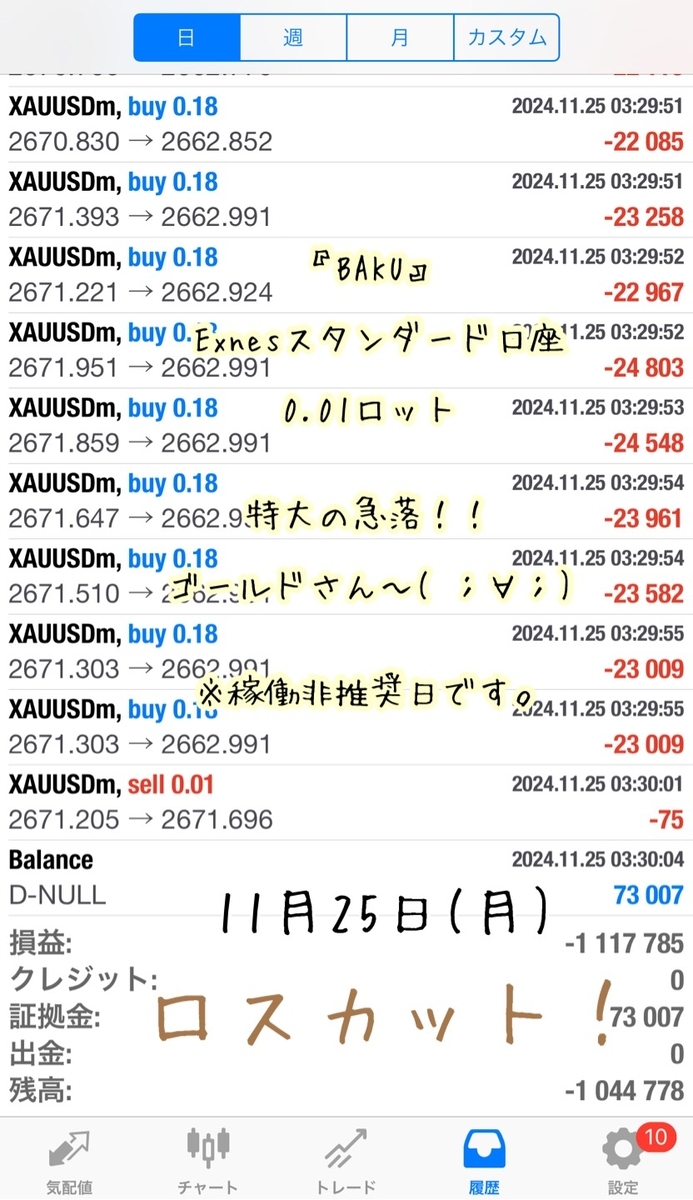This screenshot has height=1200, width=693.
Task: Show history for 月 (month)
Action: click(x=400, y=38)
